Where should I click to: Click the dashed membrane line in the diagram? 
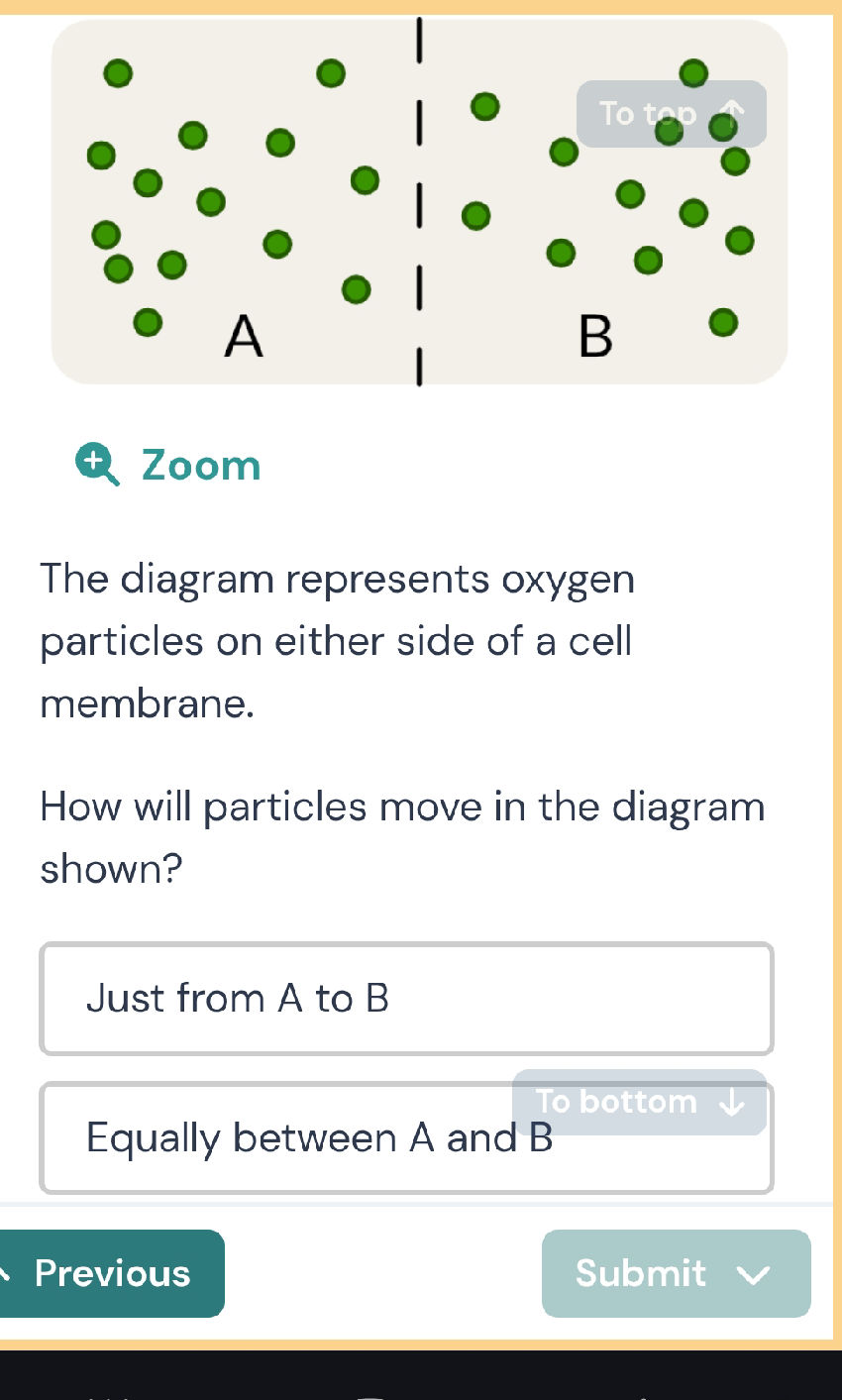pyautogui.click(x=419, y=198)
